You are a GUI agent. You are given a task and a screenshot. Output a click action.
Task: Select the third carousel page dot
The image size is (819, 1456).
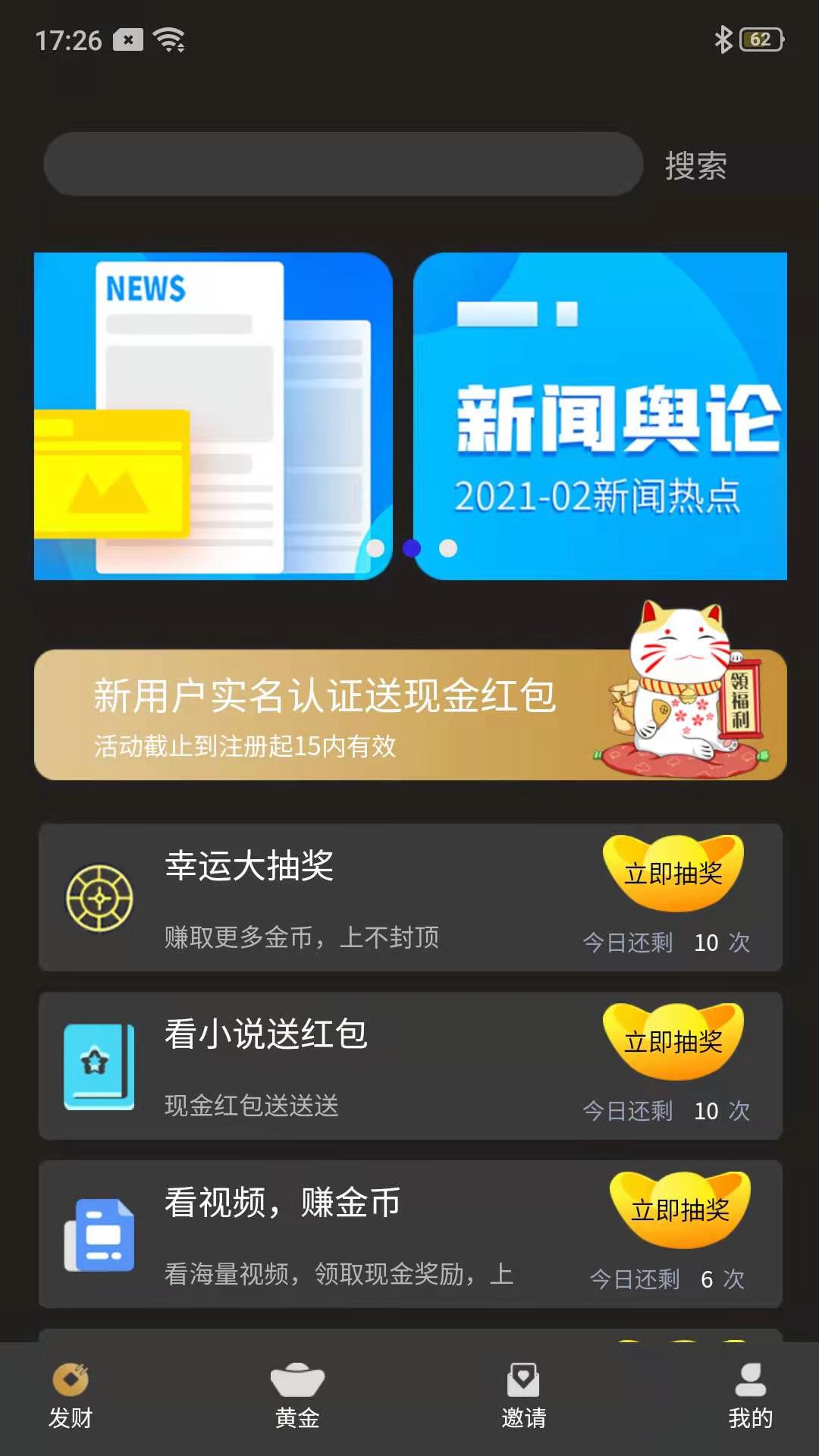click(x=448, y=548)
